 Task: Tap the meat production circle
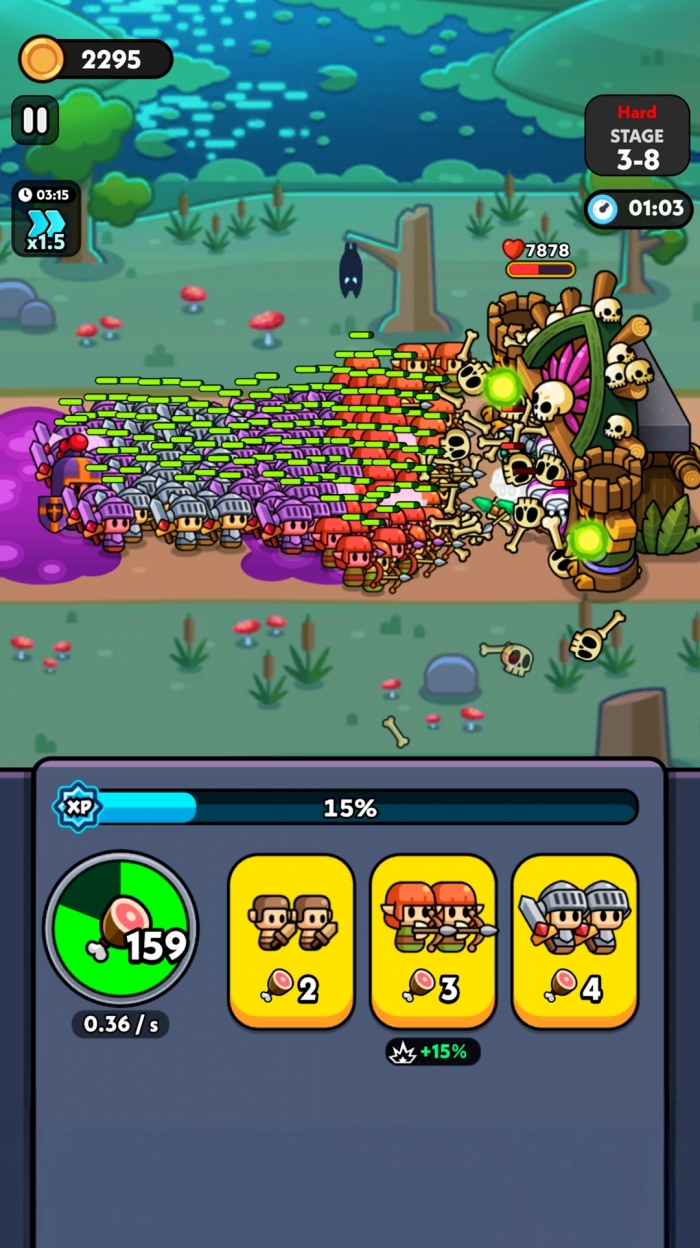120,928
